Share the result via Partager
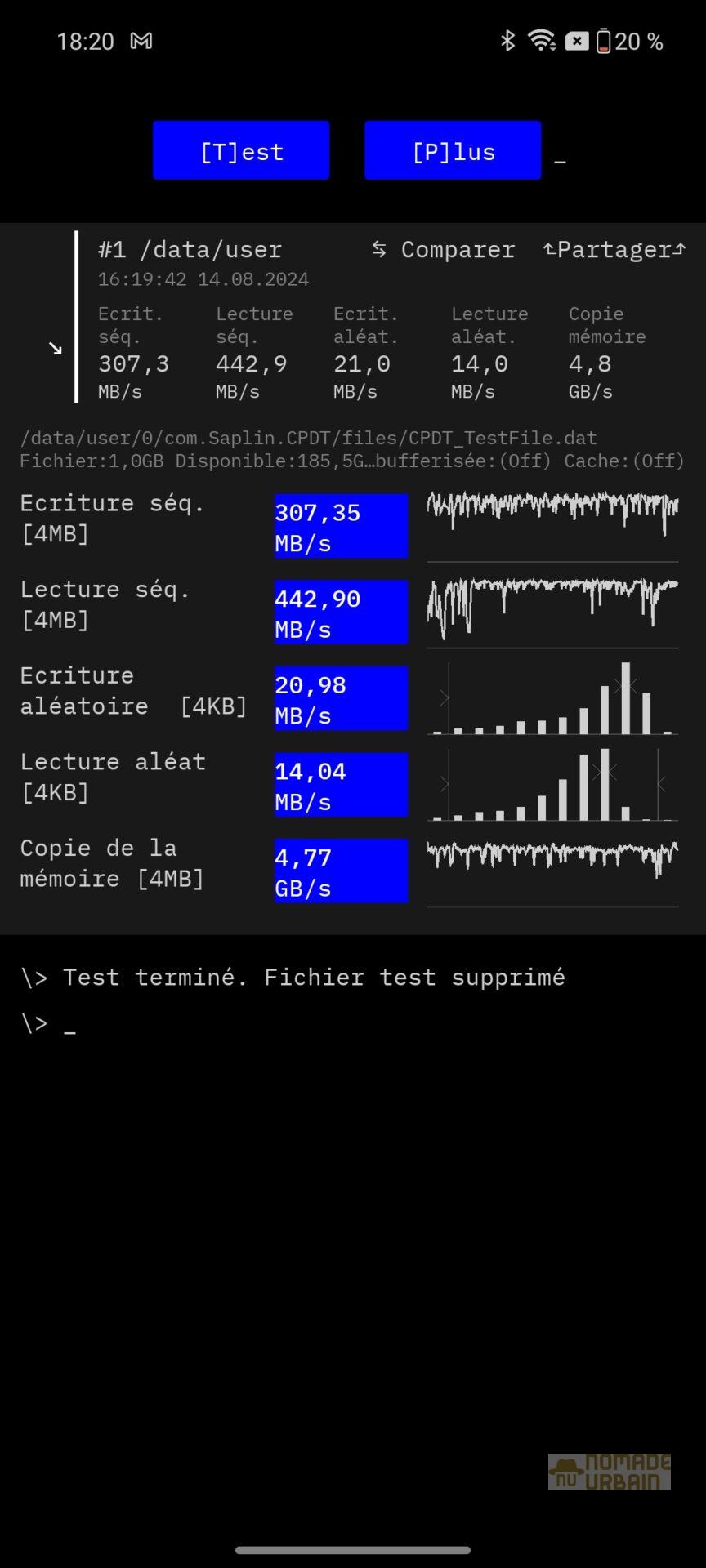 [614, 250]
